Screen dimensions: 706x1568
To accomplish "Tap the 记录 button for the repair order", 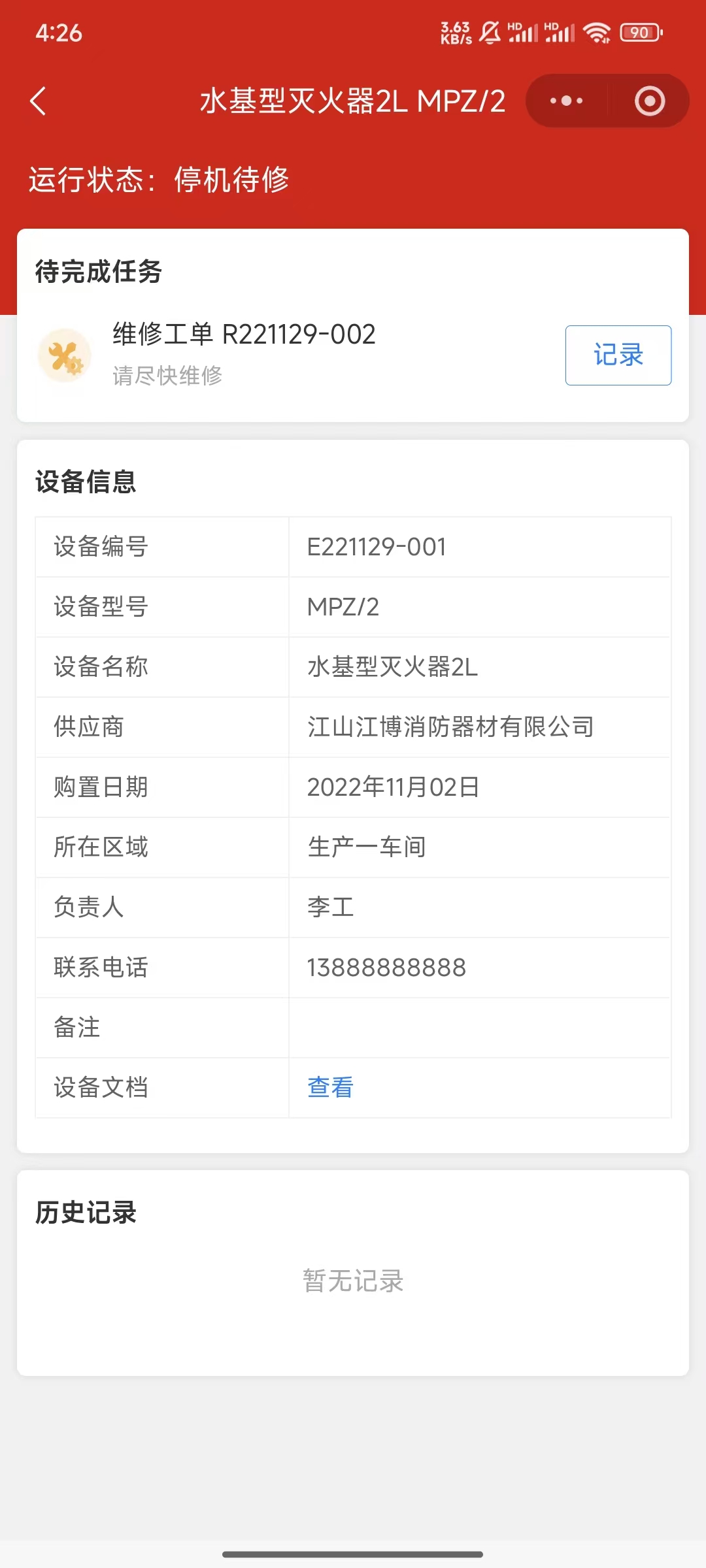I will click(618, 355).
